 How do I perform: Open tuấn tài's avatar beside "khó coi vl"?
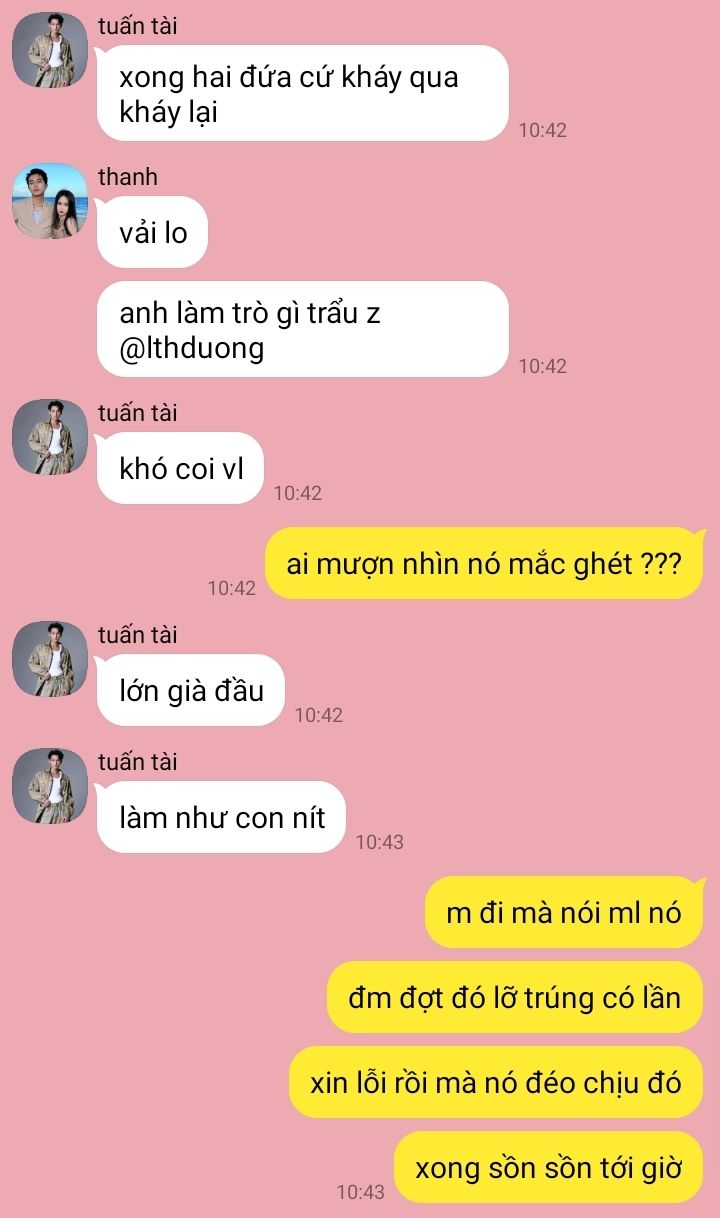click(x=49, y=437)
